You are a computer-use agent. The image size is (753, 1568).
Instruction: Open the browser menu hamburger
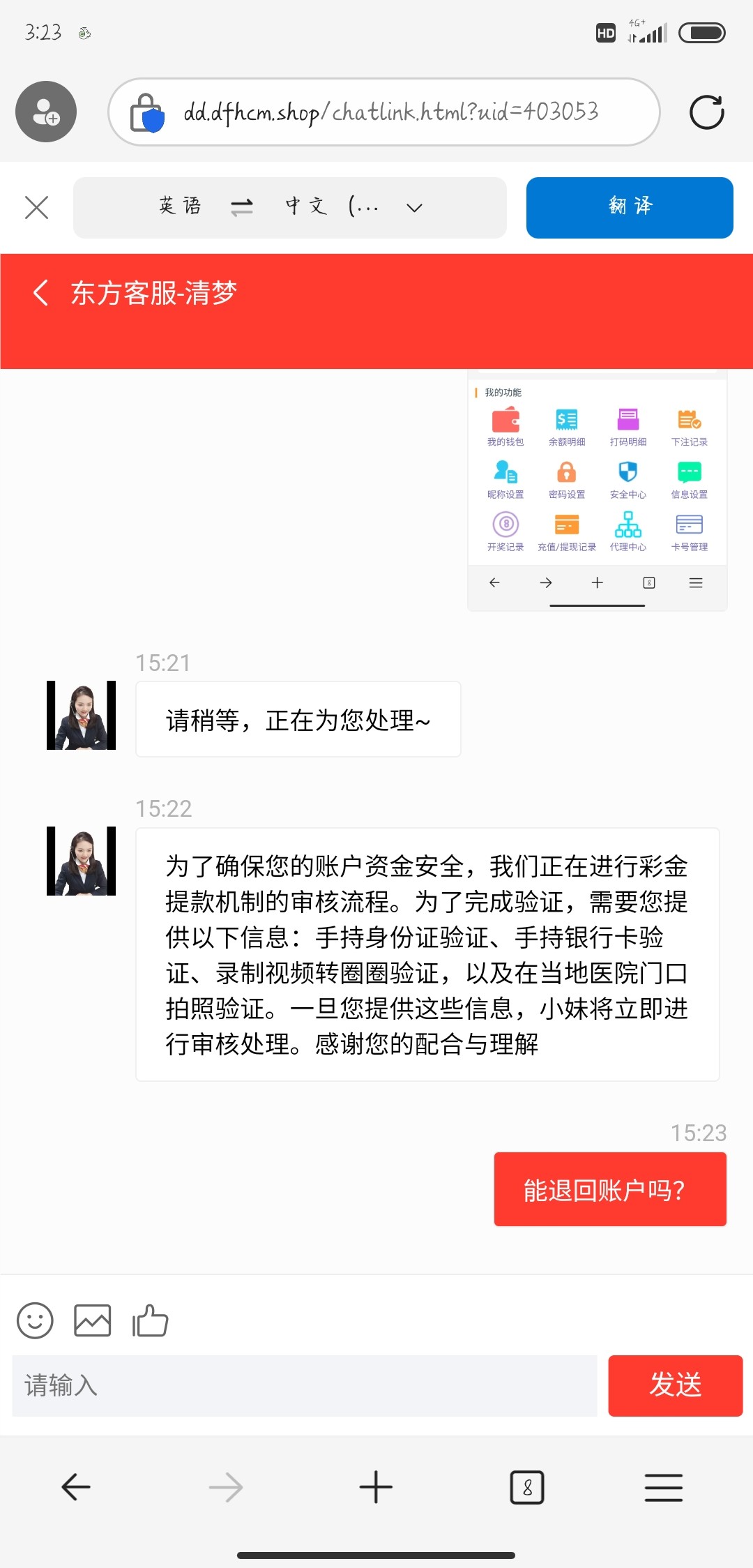[x=663, y=1486]
